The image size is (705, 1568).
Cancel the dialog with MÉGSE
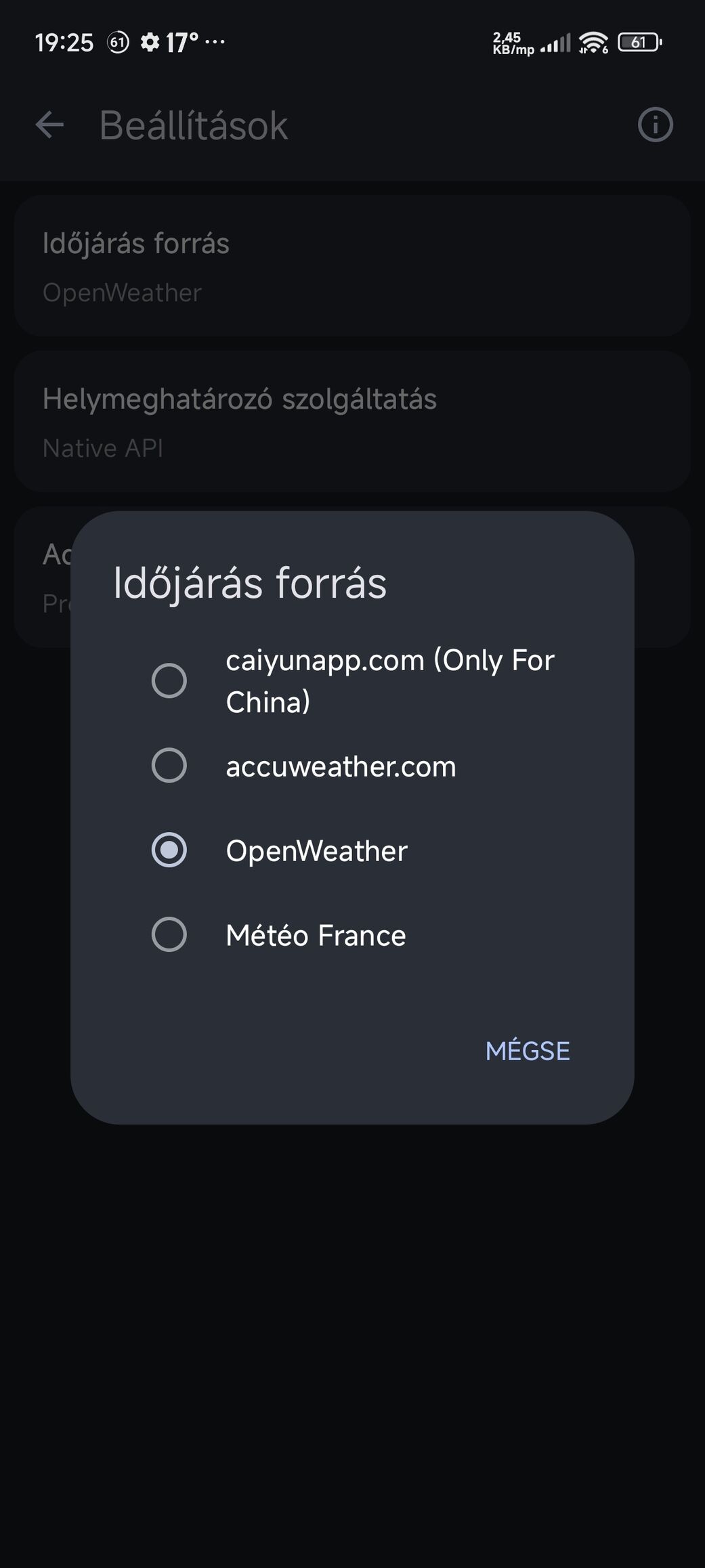click(x=528, y=1051)
